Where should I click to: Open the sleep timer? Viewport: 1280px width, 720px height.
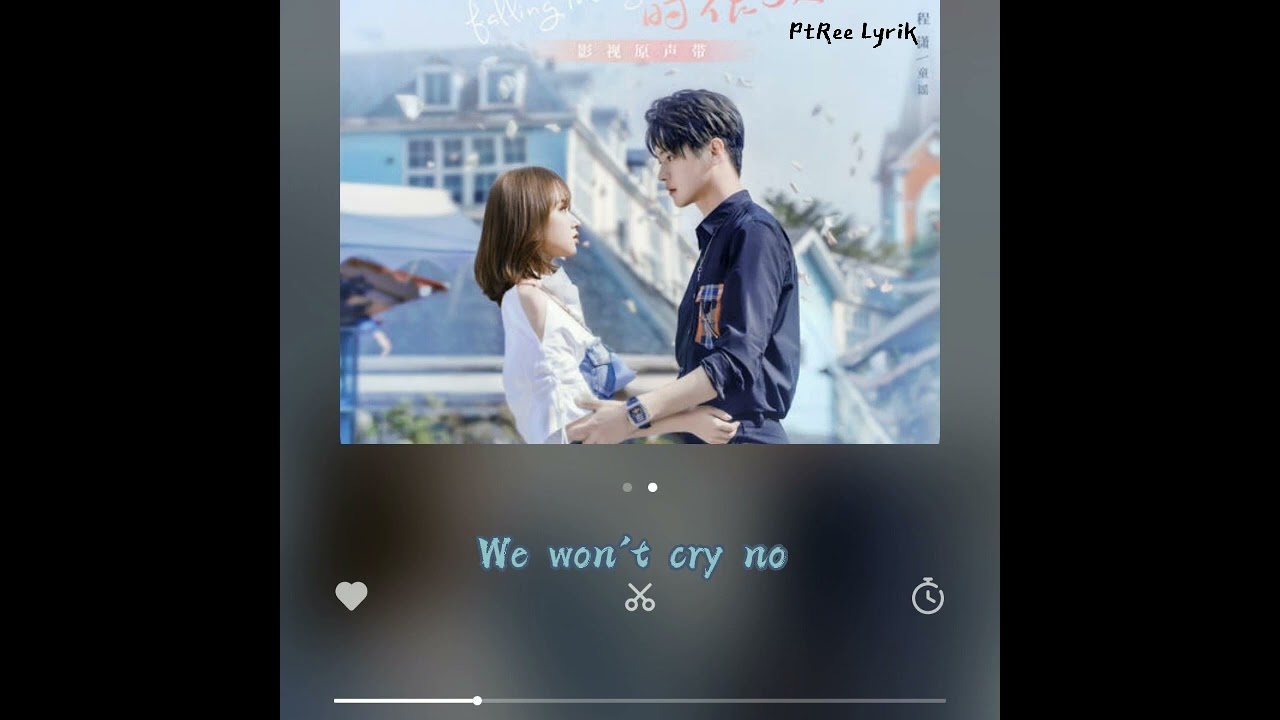click(x=927, y=597)
